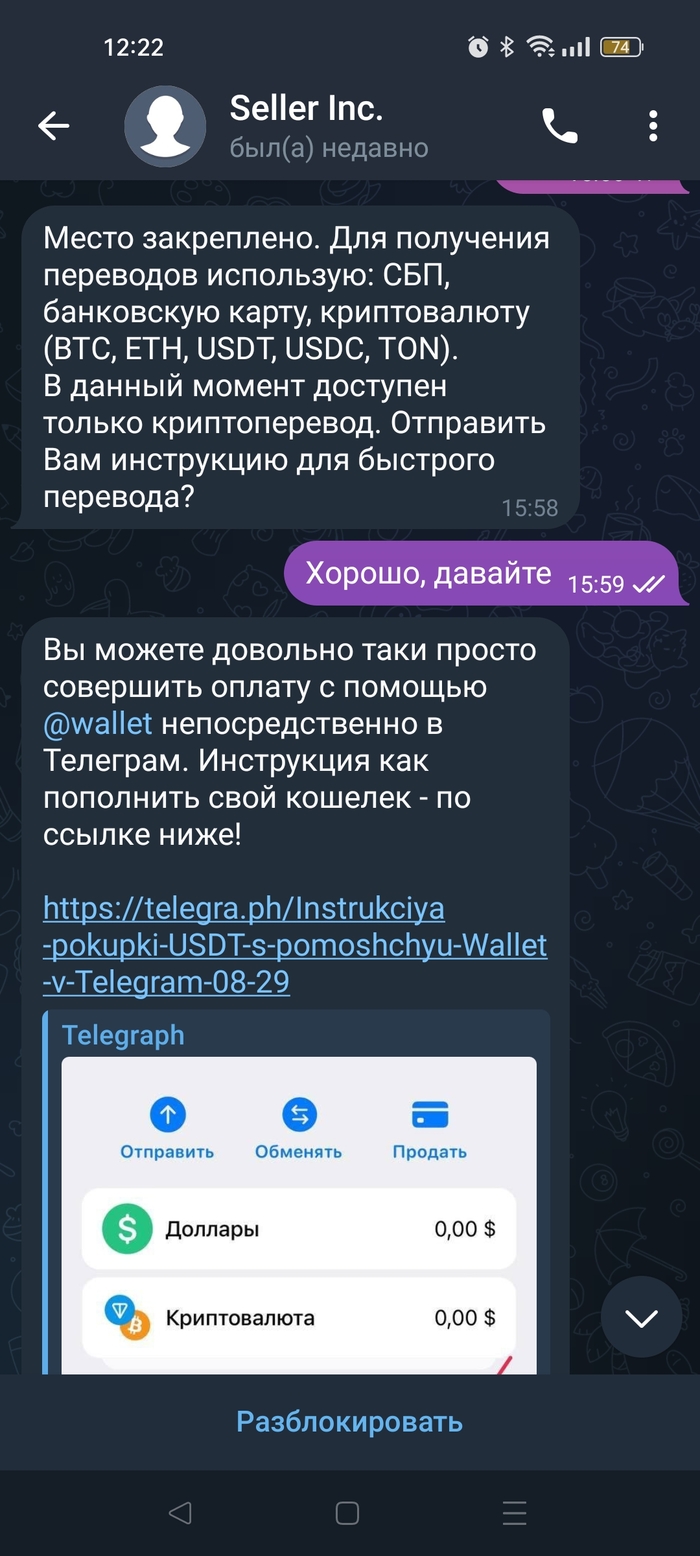The height and width of the screenshot is (1556, 700).
Task: Go back from Seller Inc. chat
Action: [53, 125]
